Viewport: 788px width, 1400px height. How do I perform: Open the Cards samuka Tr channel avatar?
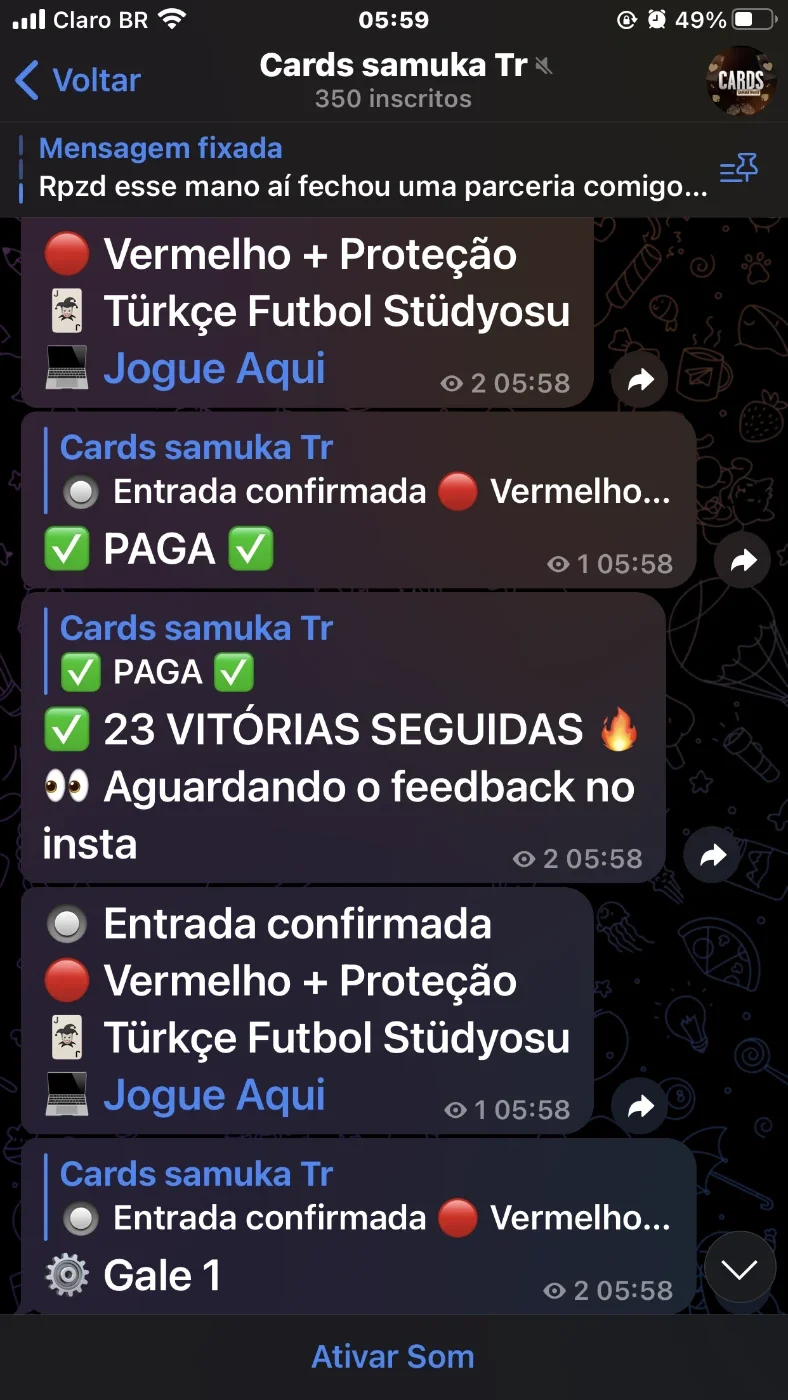pyautogui.click(x=740, y=81)
